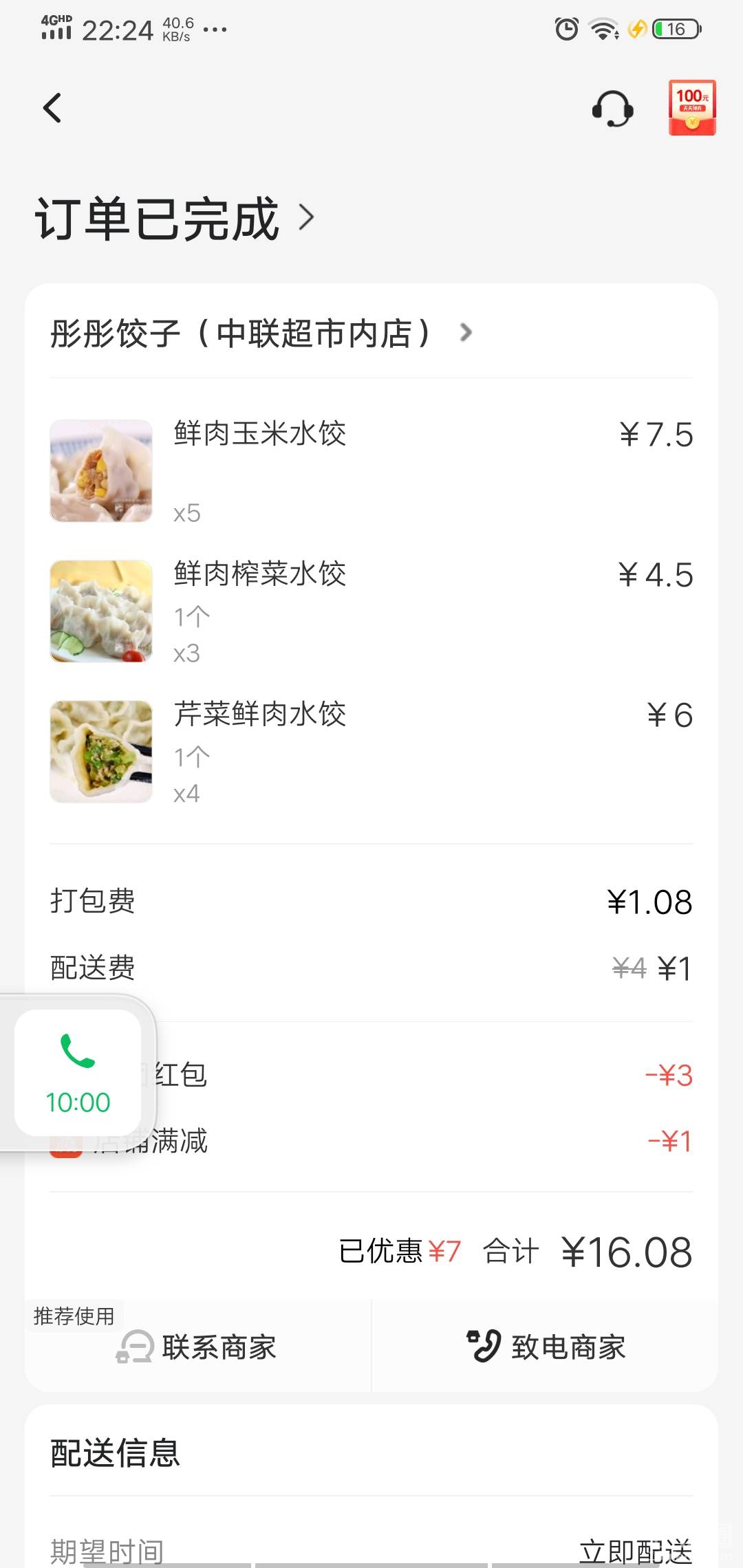Open customer service headset icon
Image resolution: width=743 pixels, height=1568 pixels.
612,109
